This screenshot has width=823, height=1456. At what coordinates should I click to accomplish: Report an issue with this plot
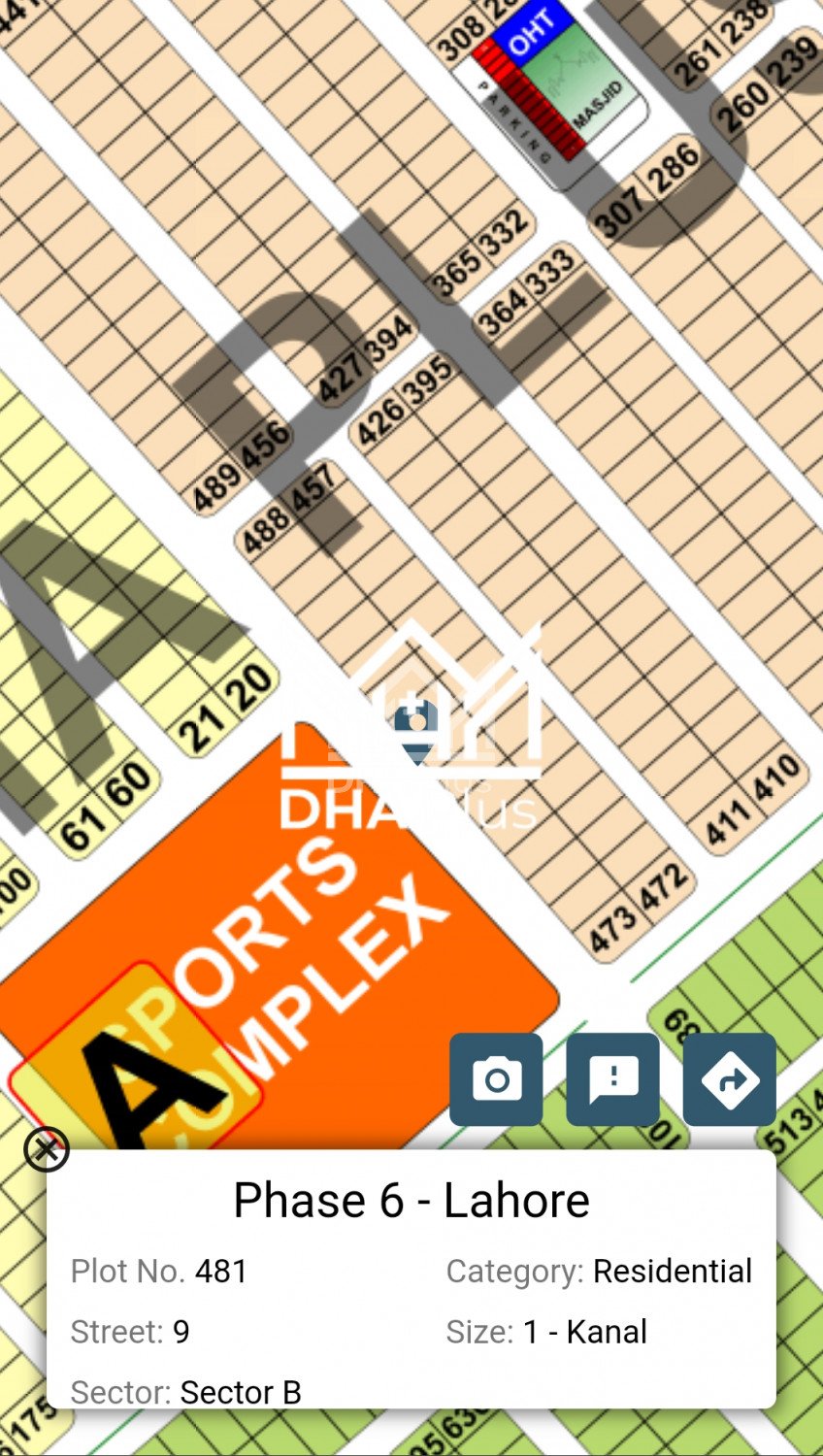[612, 1079]
